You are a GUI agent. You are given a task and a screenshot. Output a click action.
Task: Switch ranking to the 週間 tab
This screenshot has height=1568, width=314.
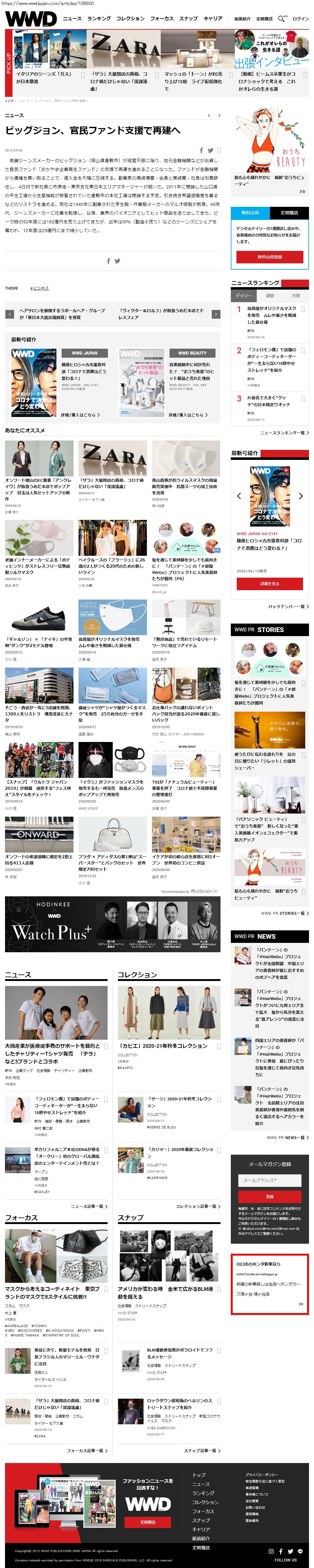(x=270, y=296)
